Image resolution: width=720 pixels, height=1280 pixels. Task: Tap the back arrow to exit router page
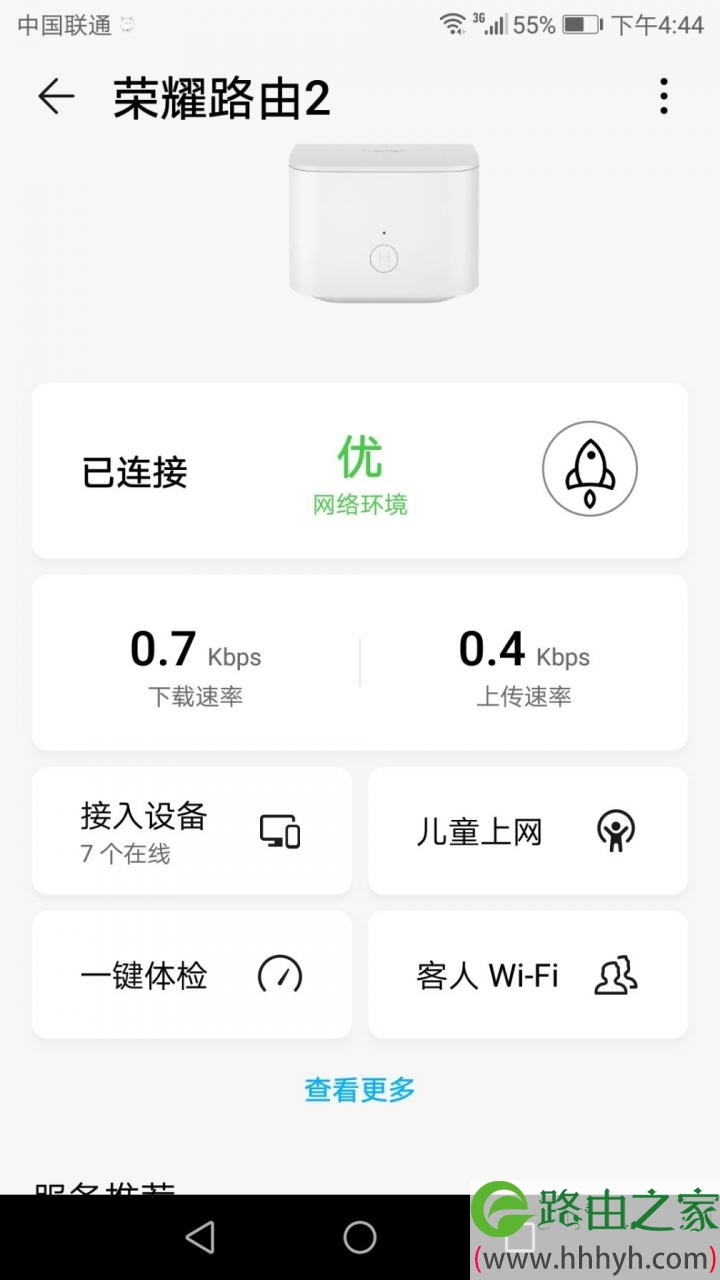coord(53,97)
